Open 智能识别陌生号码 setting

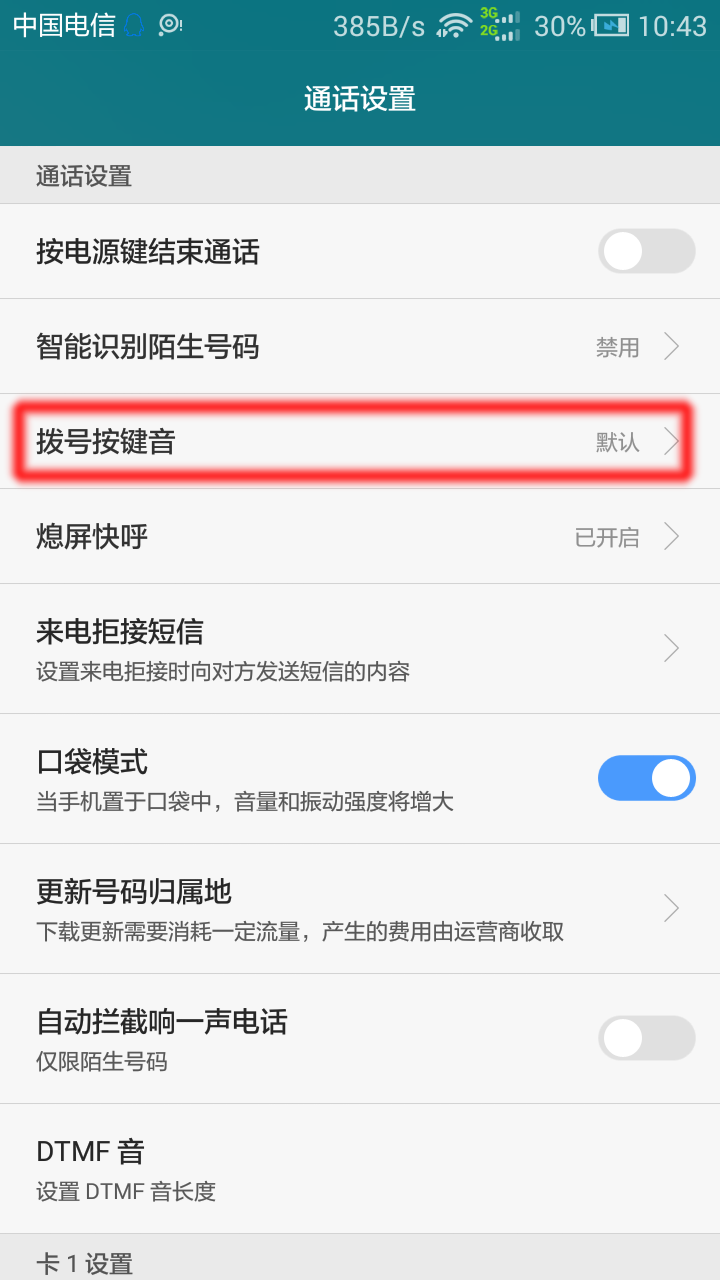360,346
